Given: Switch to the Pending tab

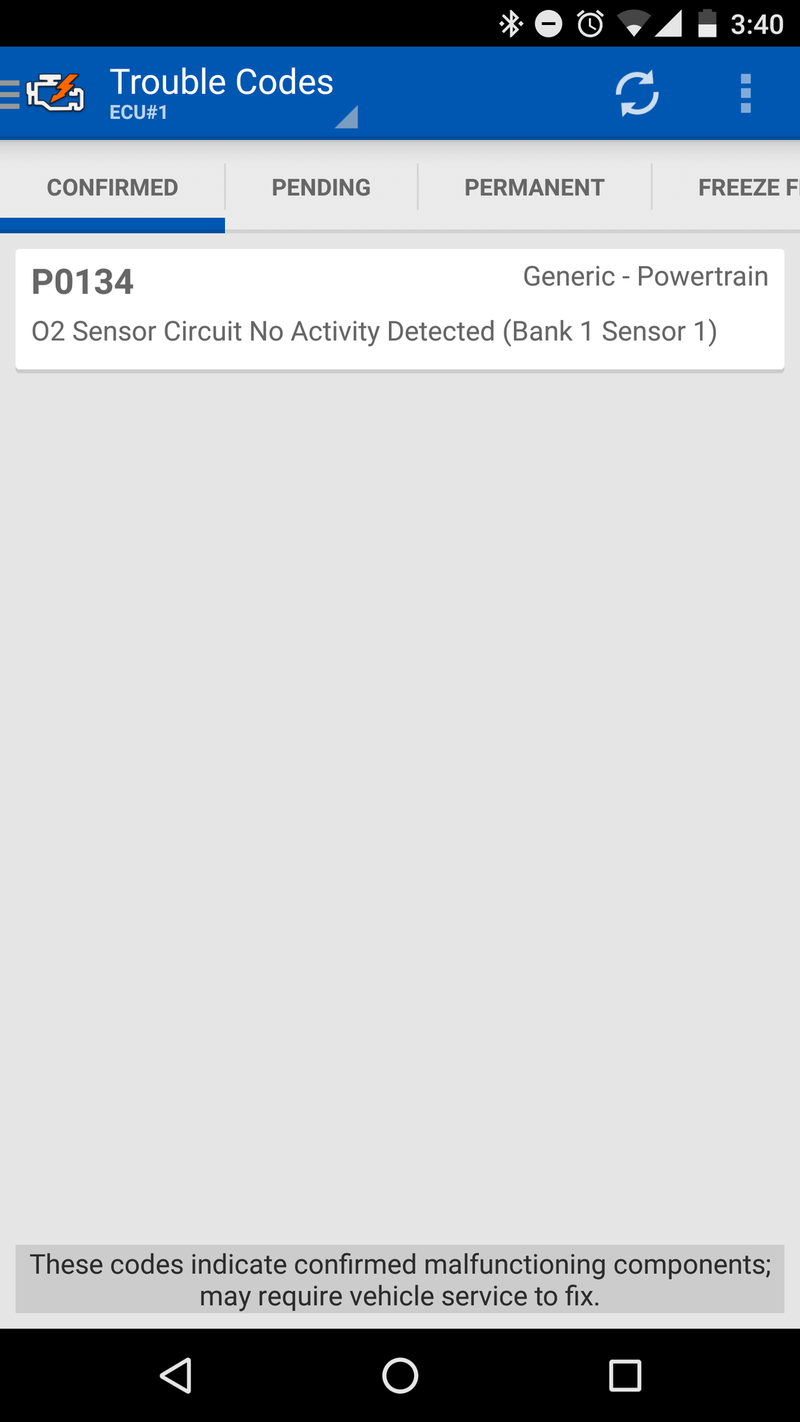Looking at the screenshot, I should click(321, 188).
